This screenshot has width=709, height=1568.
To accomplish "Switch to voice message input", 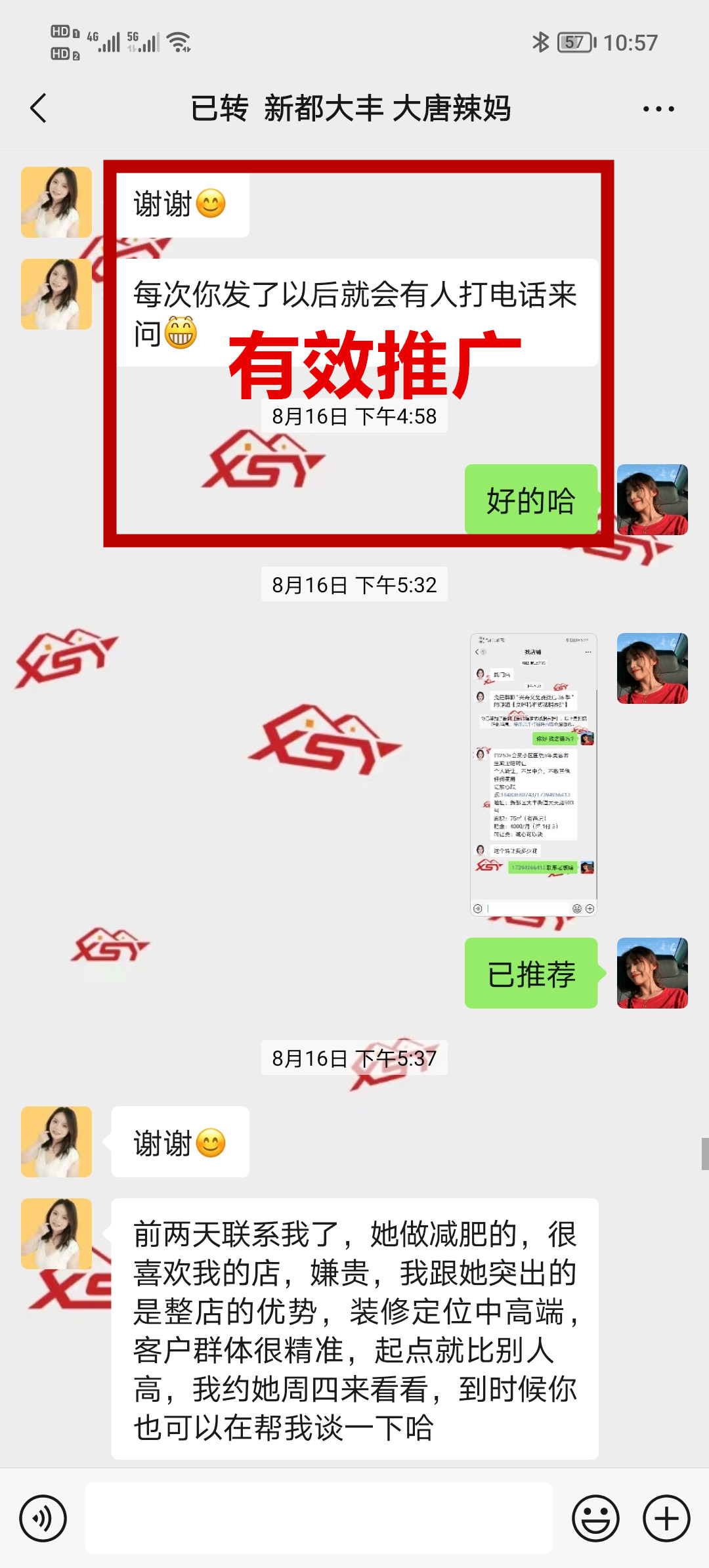I will tap(43, 1518).
